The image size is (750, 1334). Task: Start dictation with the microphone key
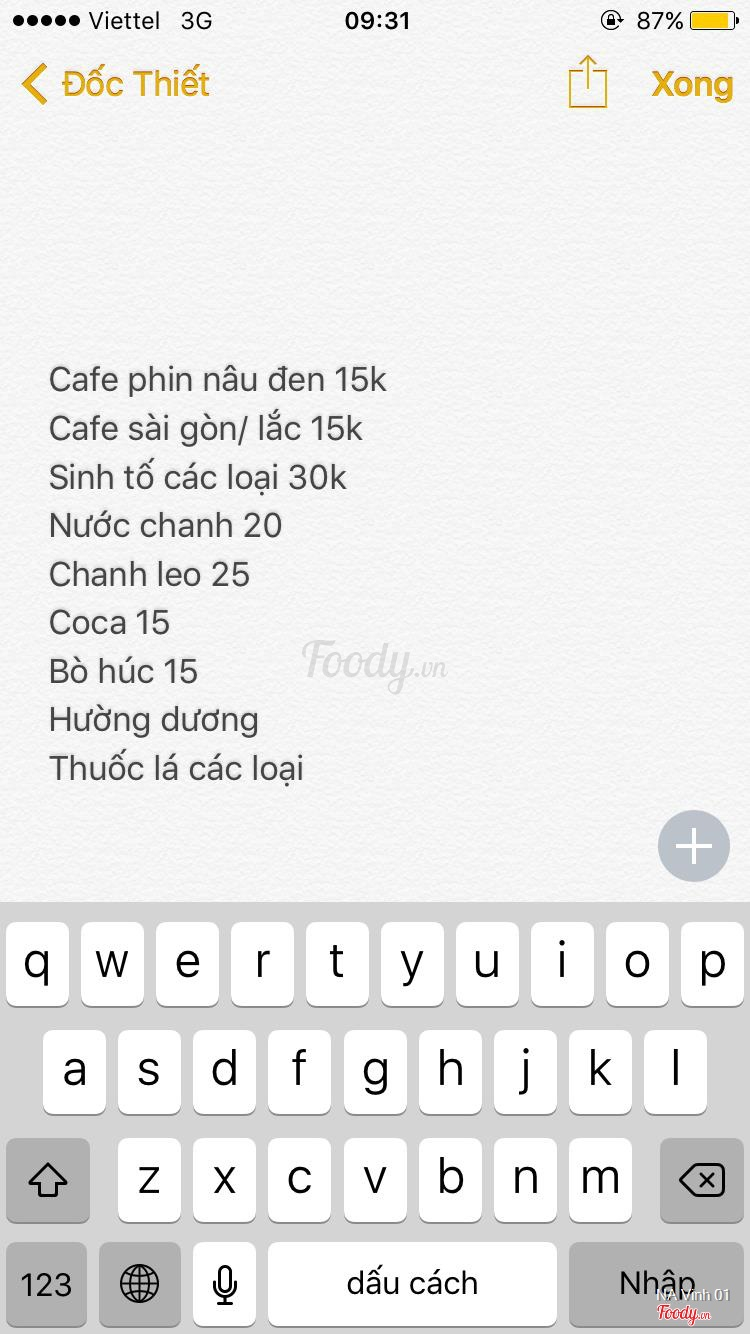225,1284
